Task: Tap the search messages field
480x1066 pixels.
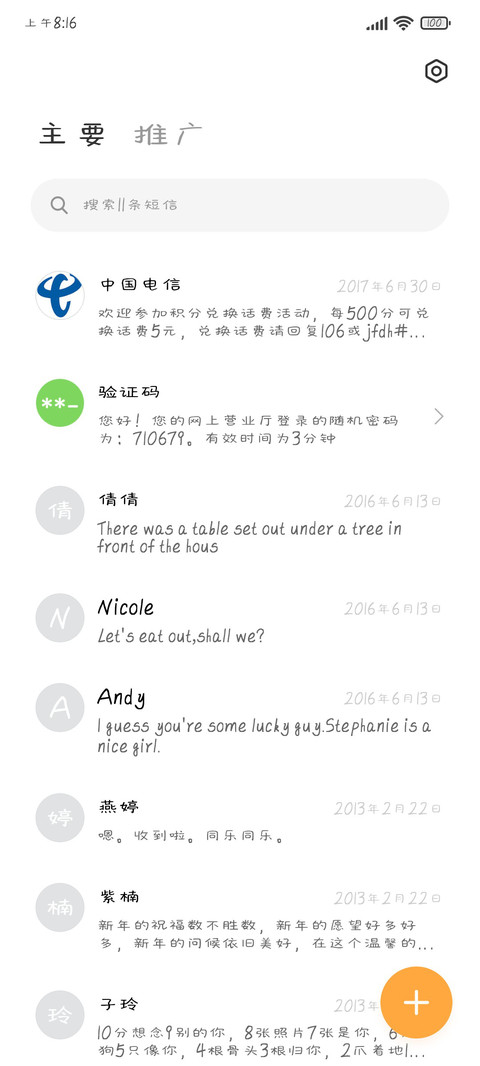Action: tap(240, 205)
